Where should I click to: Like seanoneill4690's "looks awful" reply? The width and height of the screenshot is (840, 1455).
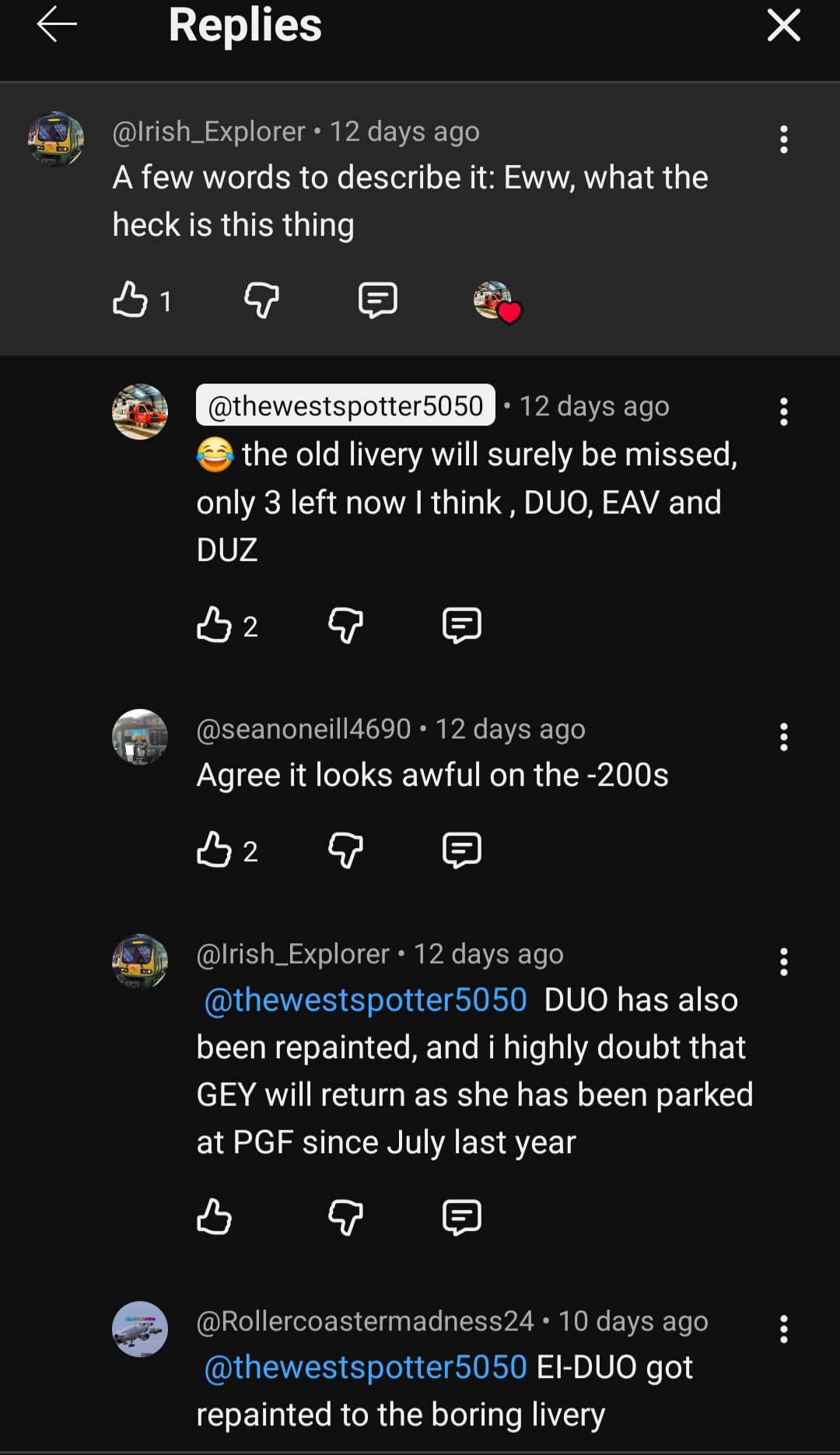[215, 850]
